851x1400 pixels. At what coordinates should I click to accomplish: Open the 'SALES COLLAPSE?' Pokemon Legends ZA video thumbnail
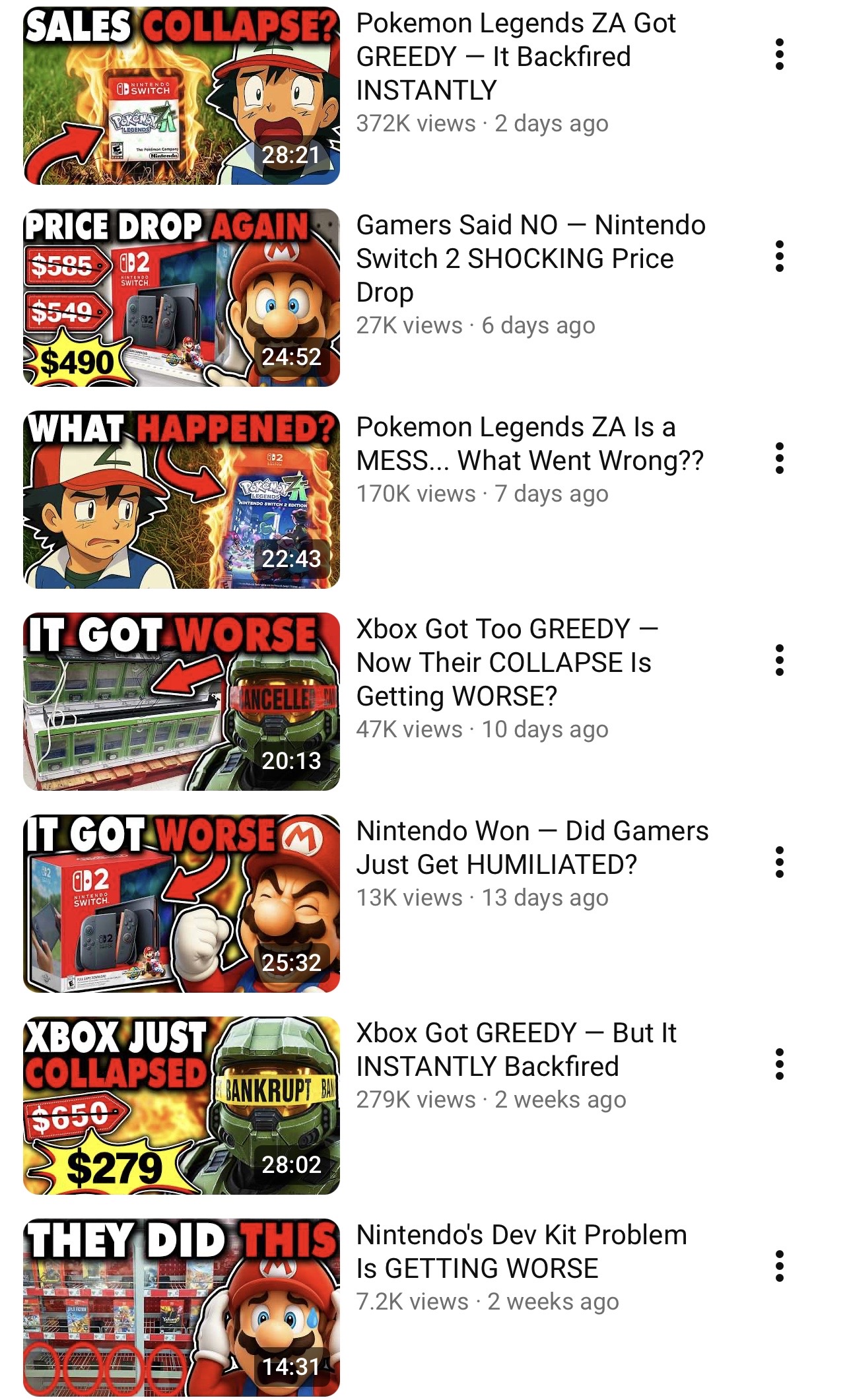[x=182, y=95]
